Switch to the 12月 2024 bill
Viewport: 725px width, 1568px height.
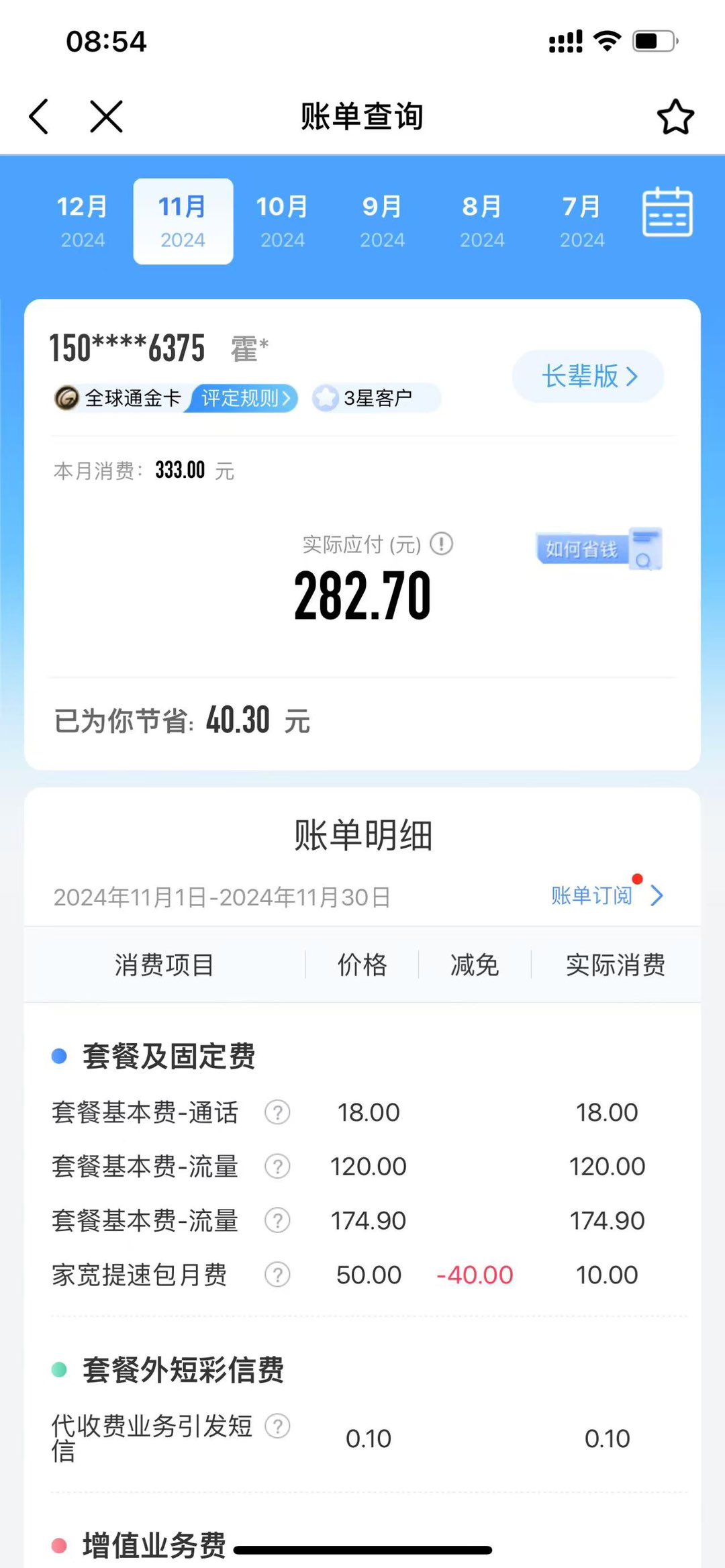83,222
